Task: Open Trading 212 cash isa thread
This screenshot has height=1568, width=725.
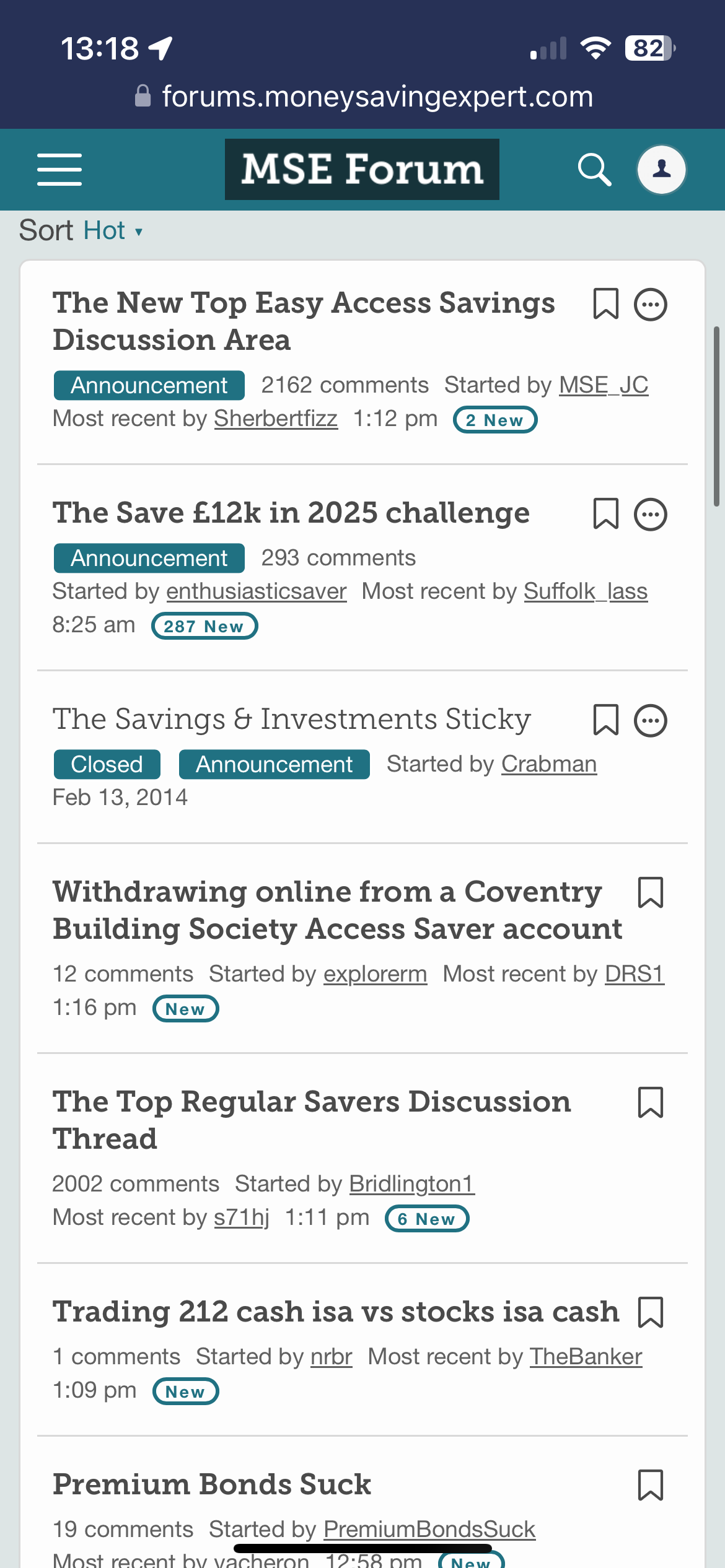Action: (x=336, y=1312)
